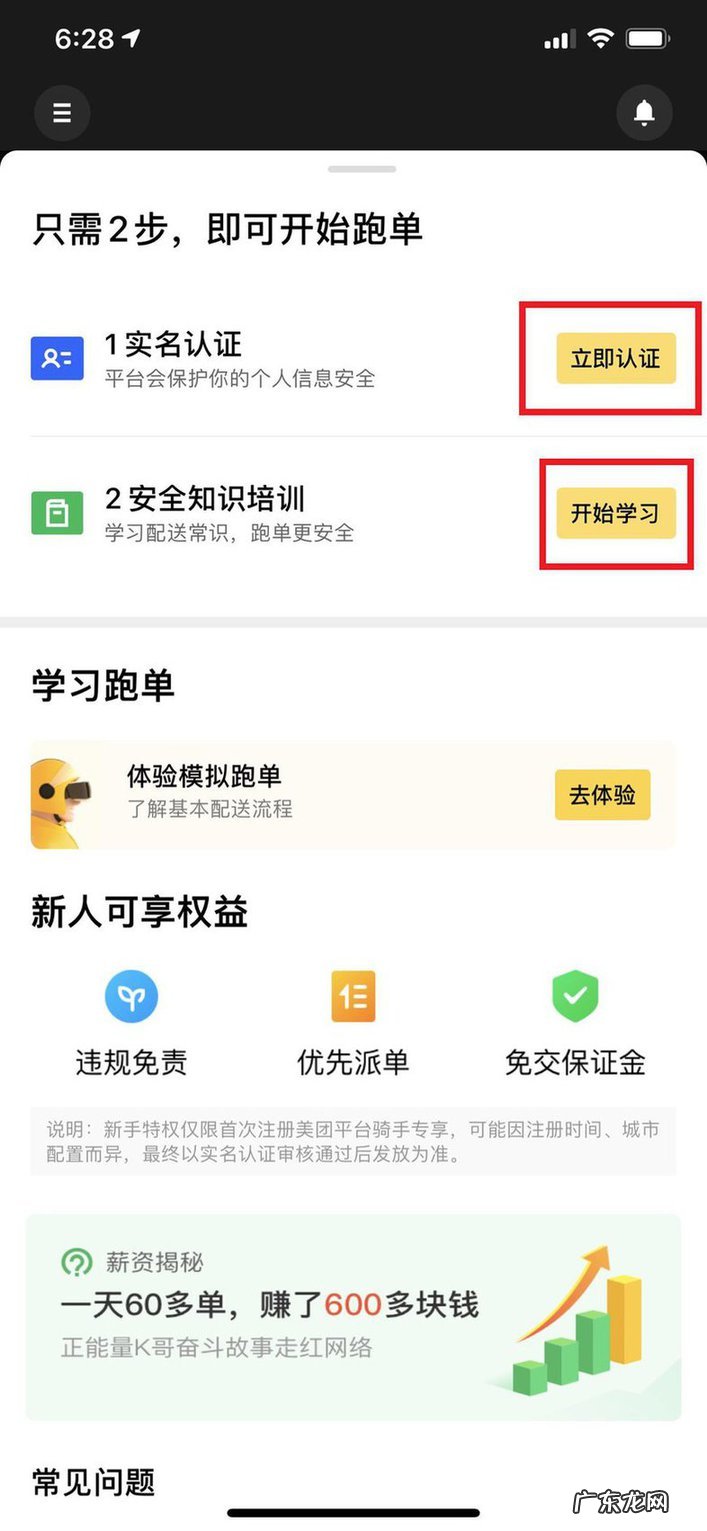
Task: Open the 薪资揭秘 banner card
Action: 353,1316
